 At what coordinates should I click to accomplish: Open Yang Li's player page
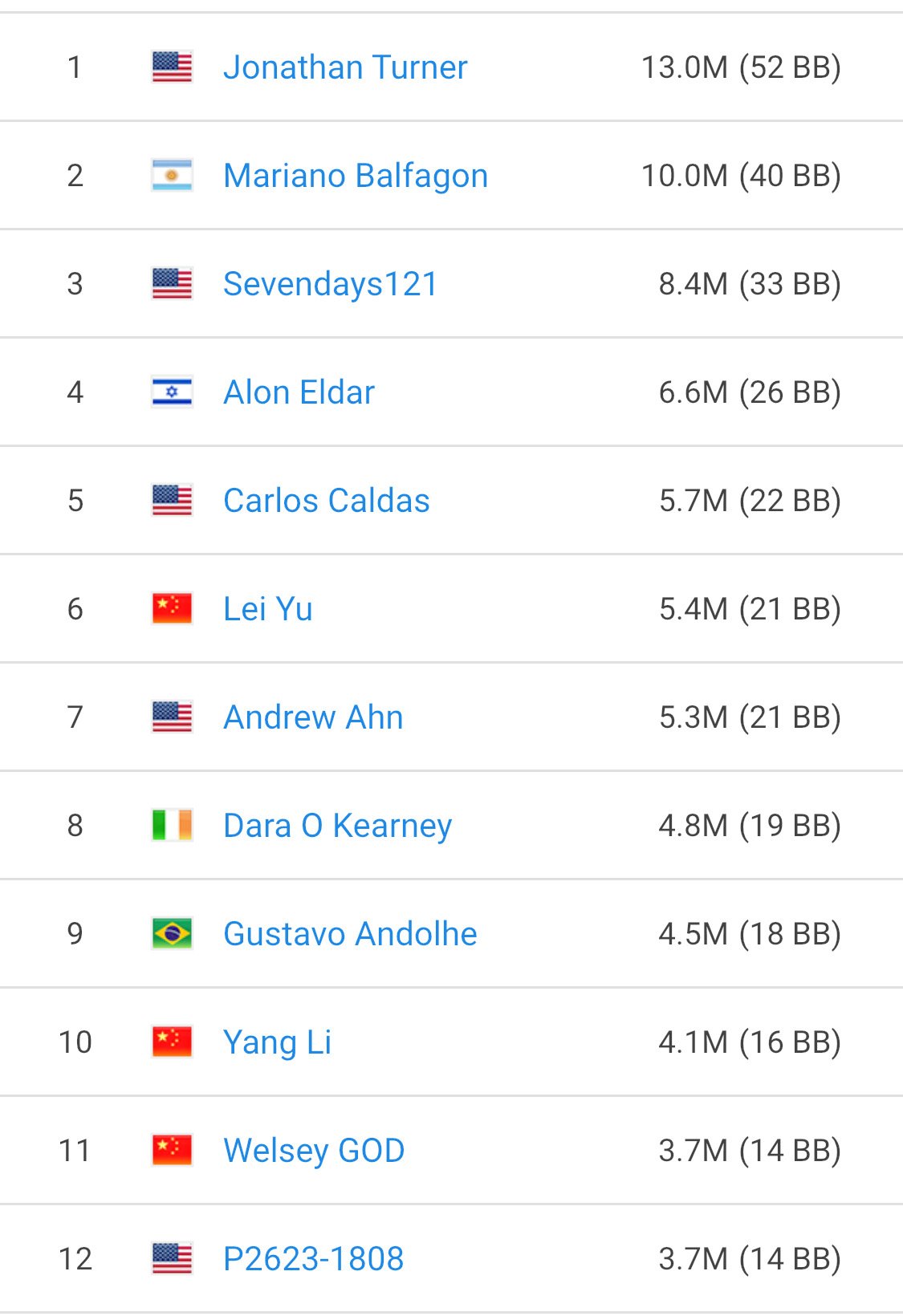point(277,1042)
